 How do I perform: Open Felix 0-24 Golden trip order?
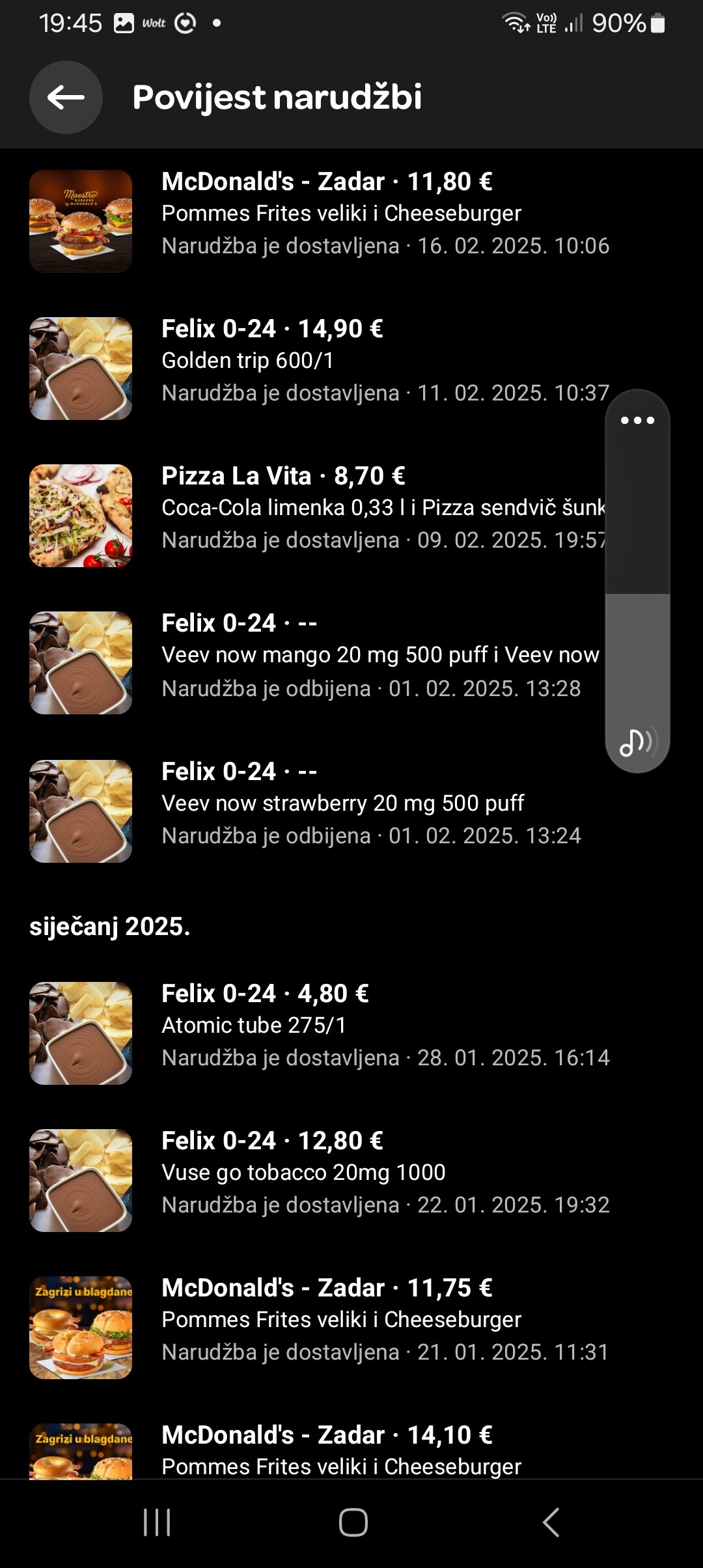[x=351, y=369]
